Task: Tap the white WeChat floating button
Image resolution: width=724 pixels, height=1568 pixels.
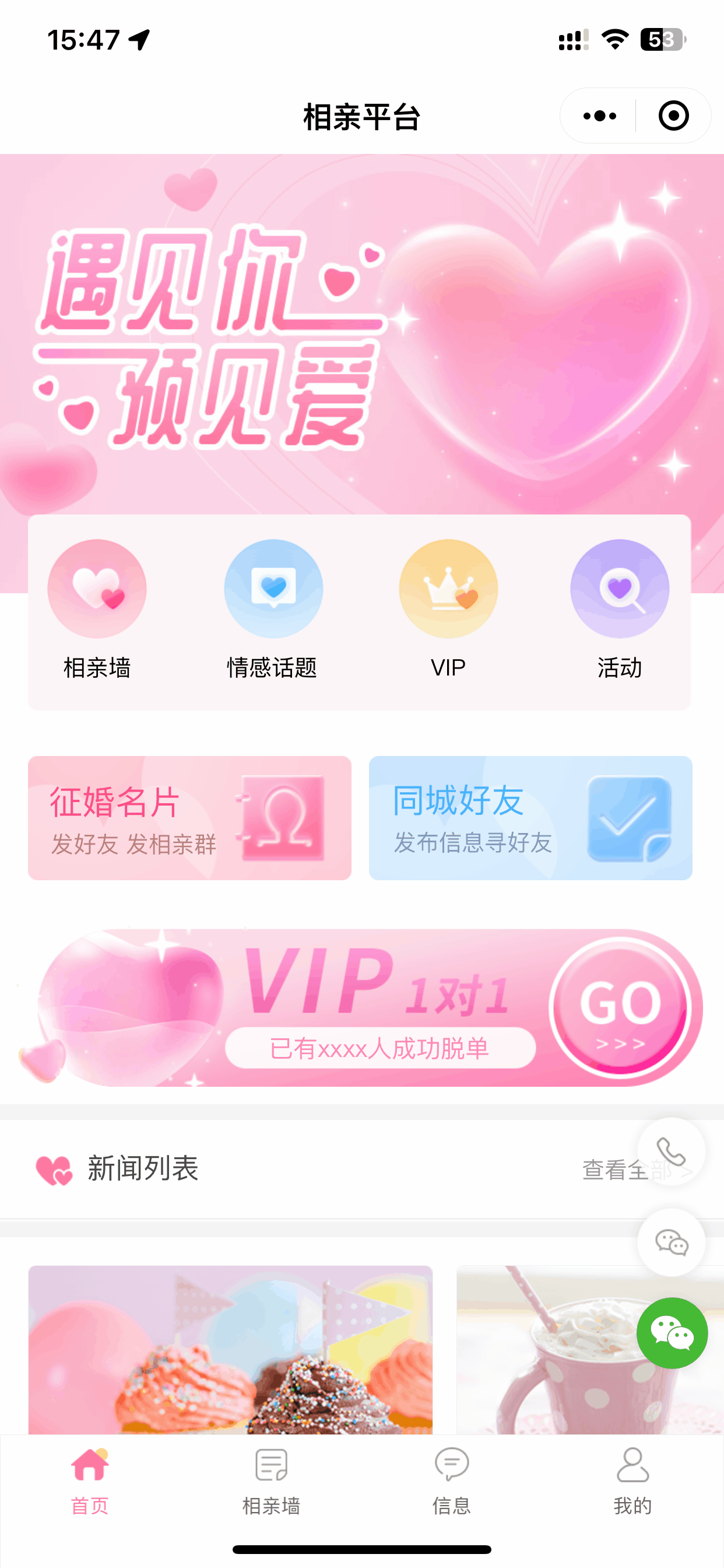Action: point(671,1242)
